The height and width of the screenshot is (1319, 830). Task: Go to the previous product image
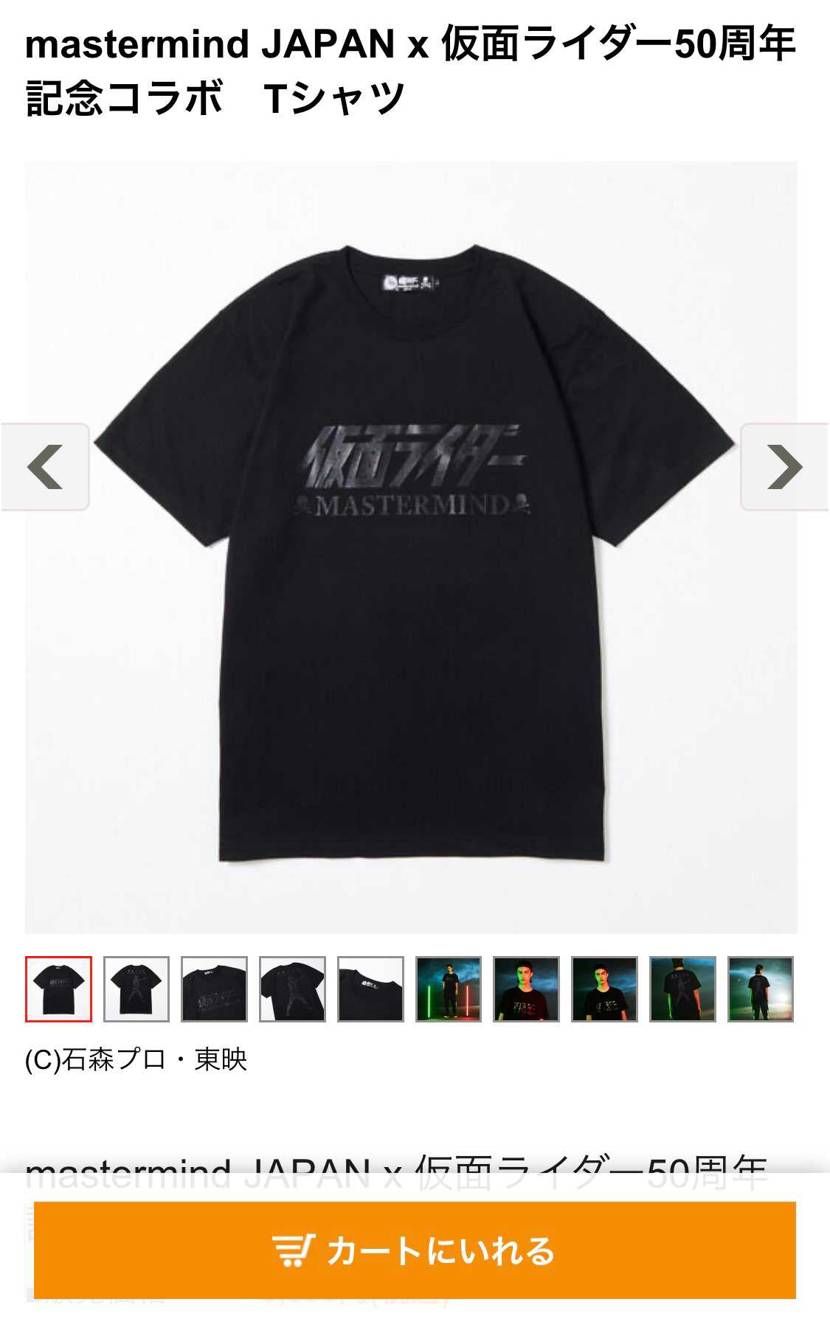point(45,467)
